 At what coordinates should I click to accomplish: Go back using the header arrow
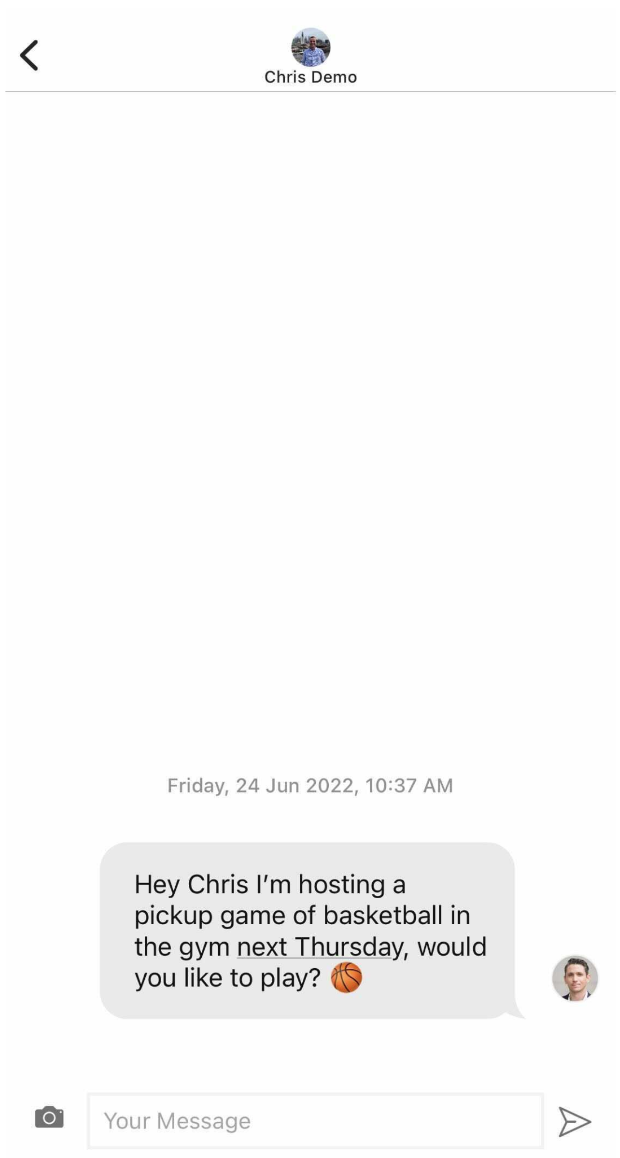(30, 55)
